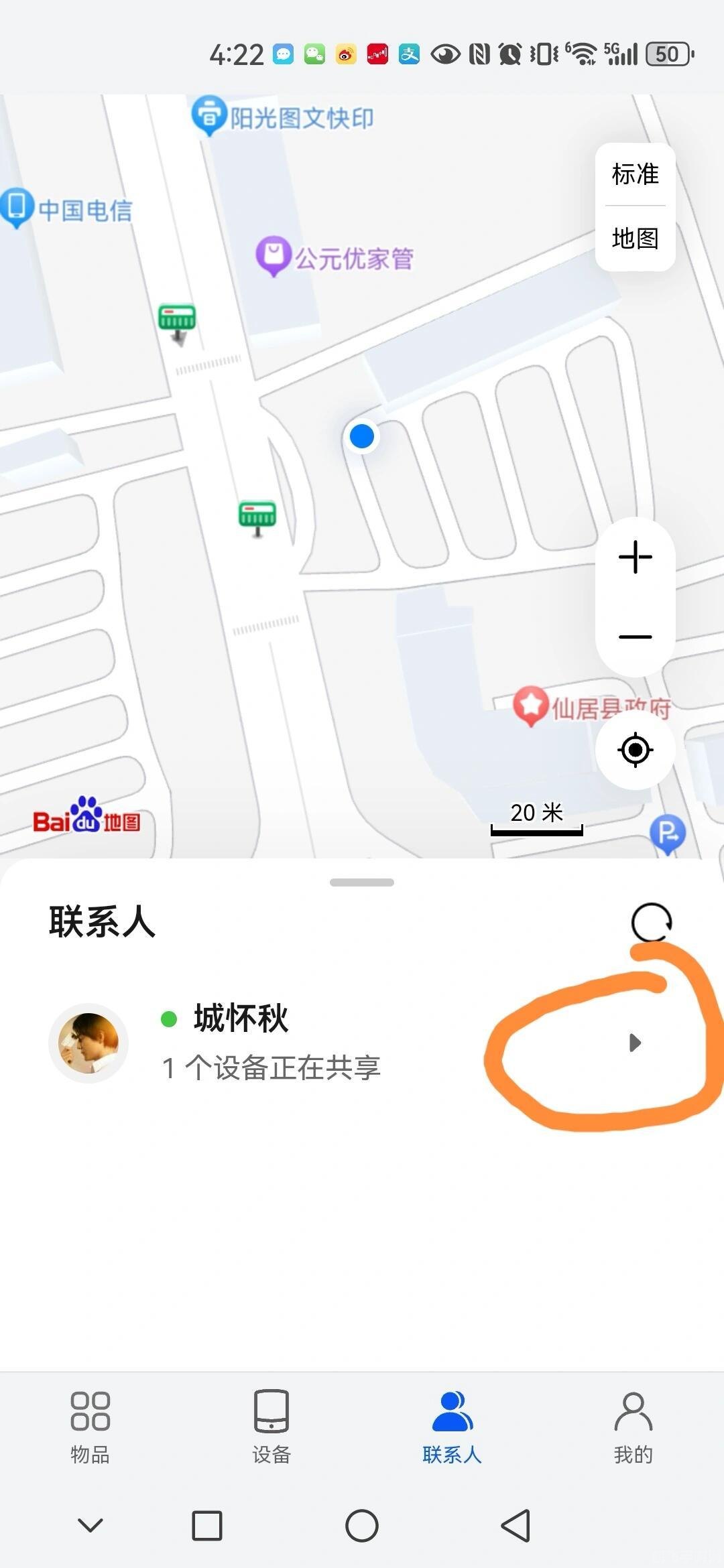Viewport: 724px width, 1568px height.
Task: Tap the blue location dot on the map
Action: 361,436
